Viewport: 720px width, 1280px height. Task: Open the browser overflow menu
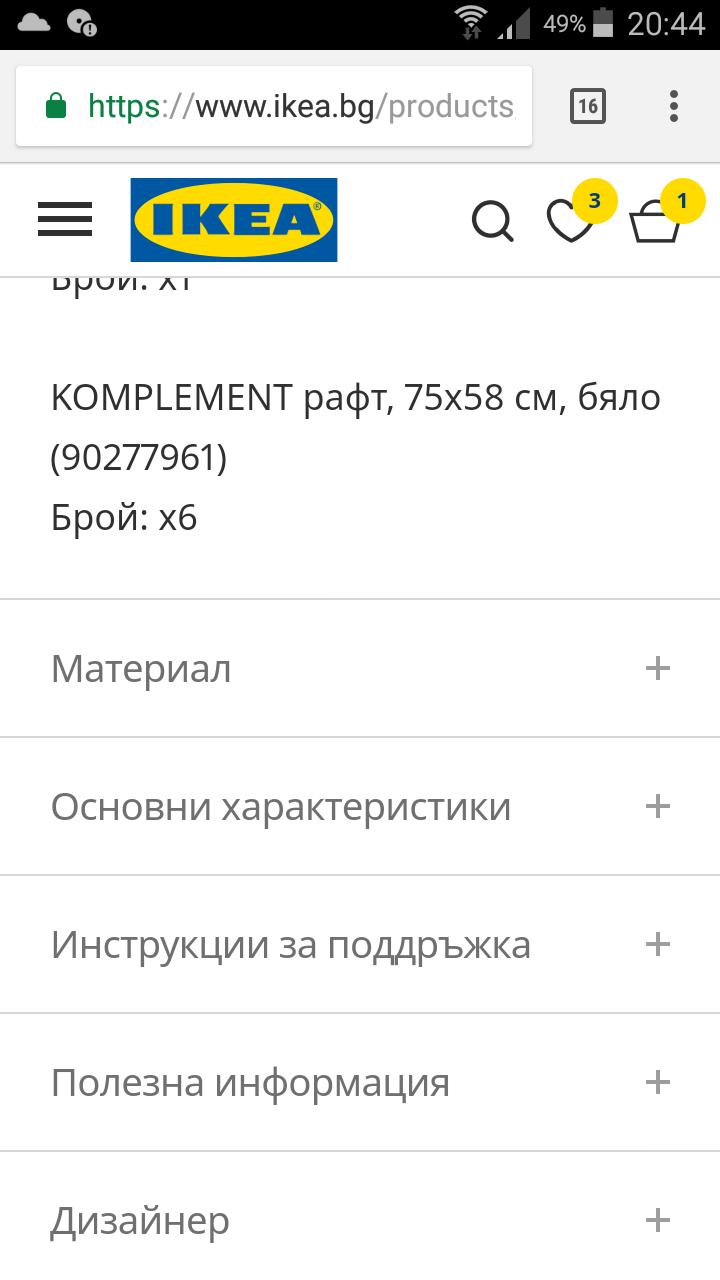pos(674,106)
